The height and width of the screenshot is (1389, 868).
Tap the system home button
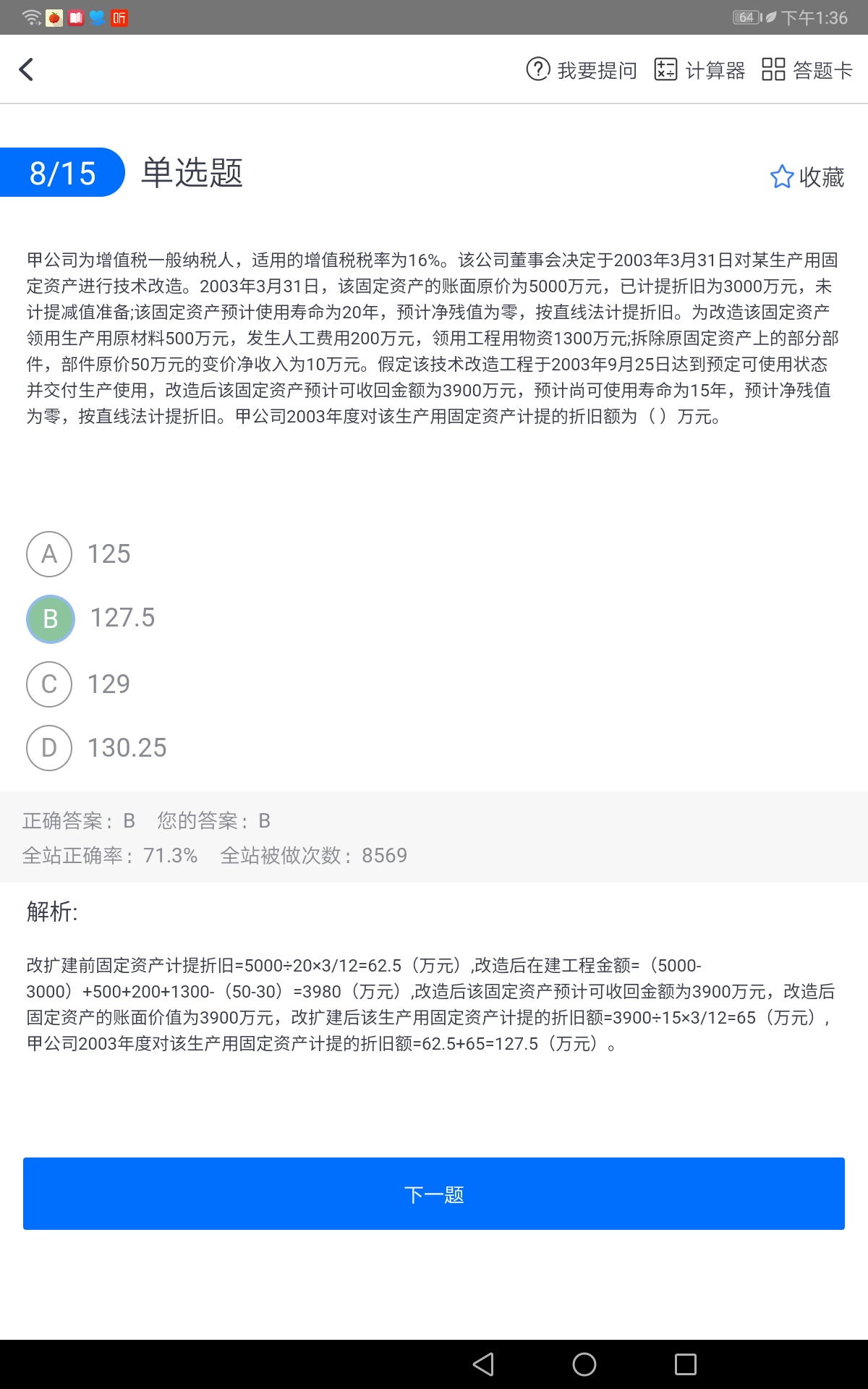tap(584, 1364)
